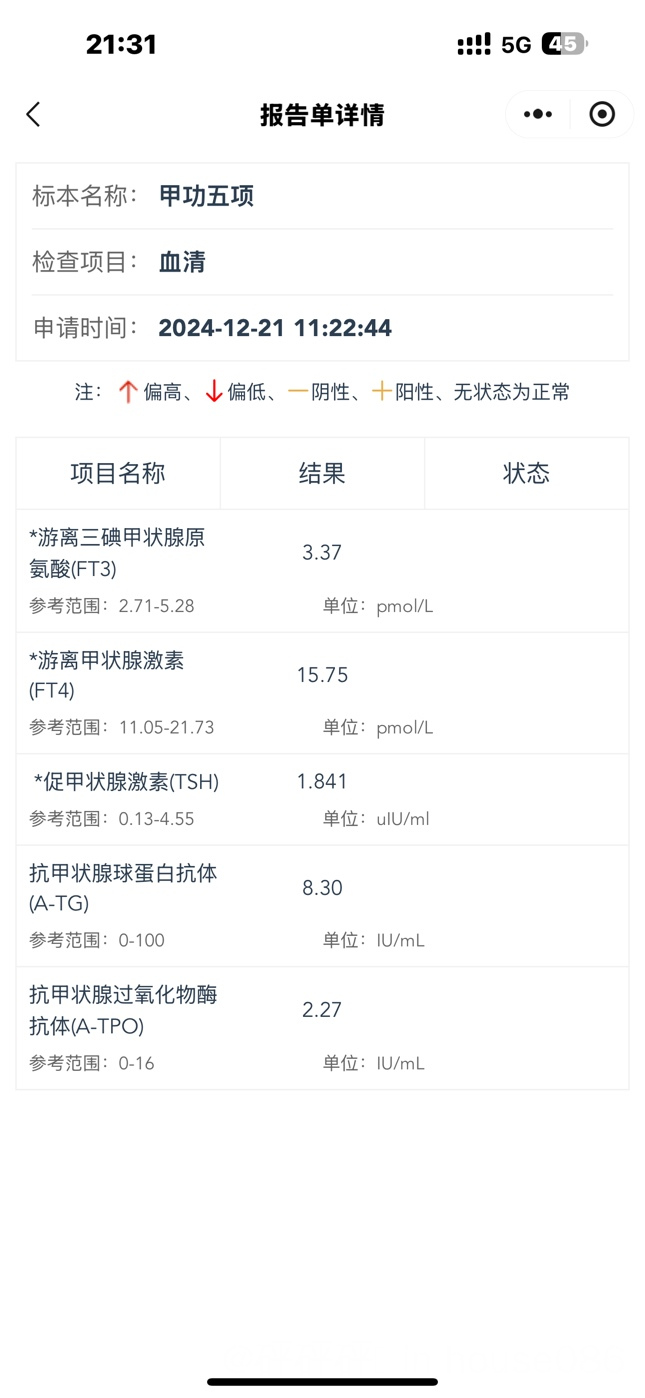The image size is (645, 1398).
Task: Close the mini program via target icon
Action: [x=602, y=115]
